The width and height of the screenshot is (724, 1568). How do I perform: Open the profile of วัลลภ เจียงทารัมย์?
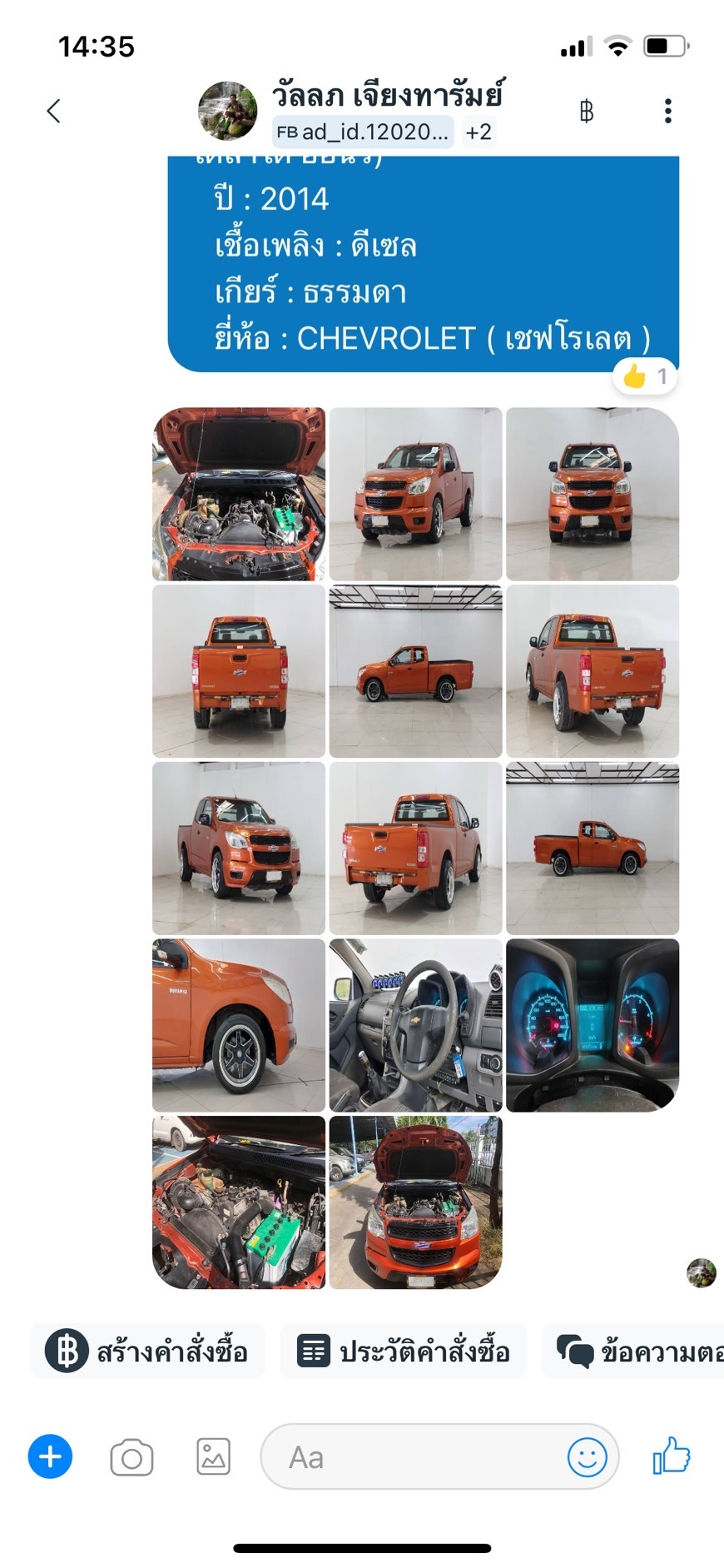click(x=387, y=95)
